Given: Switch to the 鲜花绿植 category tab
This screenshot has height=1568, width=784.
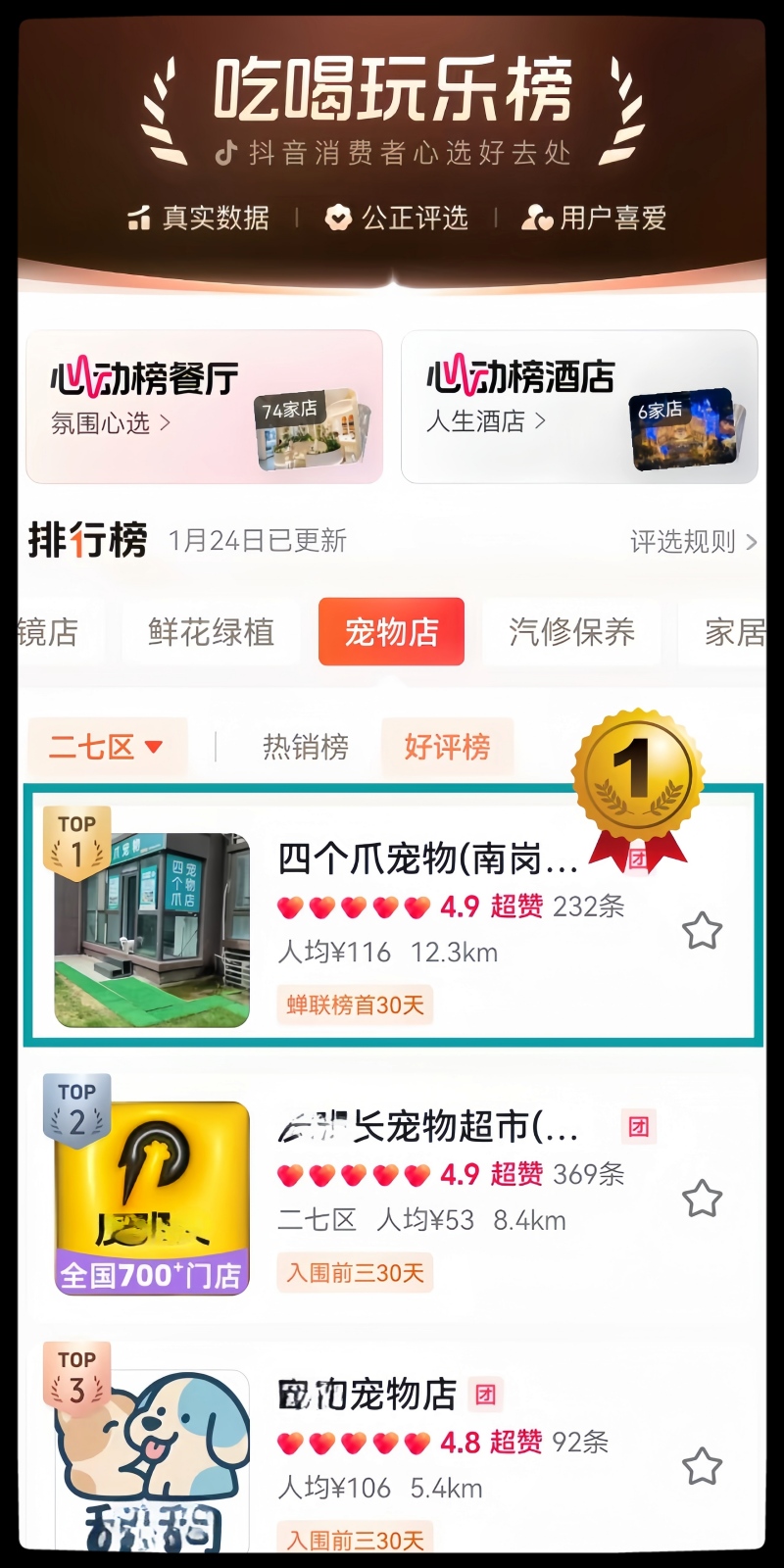Looking at the screenshot, I should tap(211, 632).
